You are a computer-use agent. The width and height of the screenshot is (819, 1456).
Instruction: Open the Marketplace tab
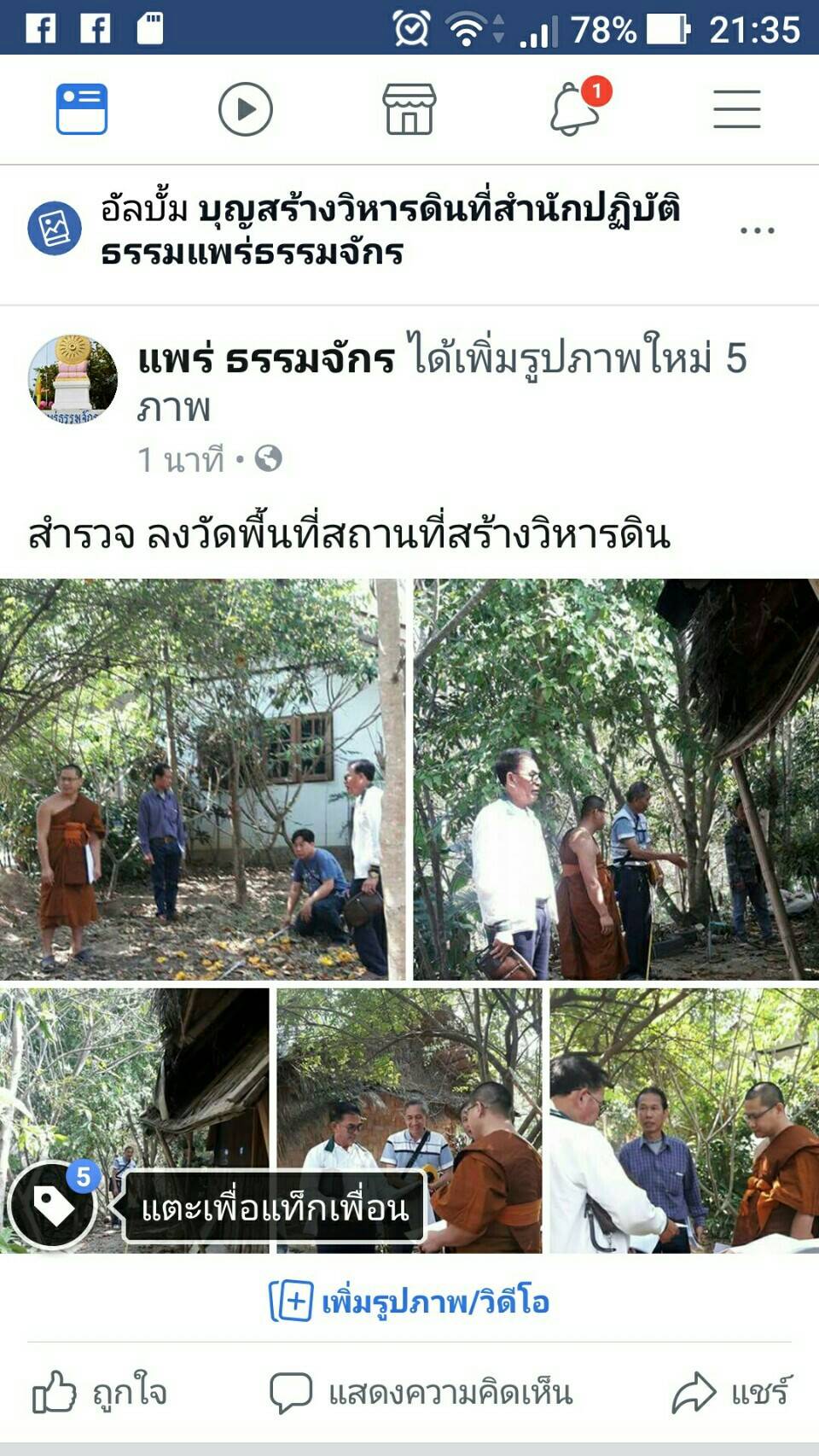click(x=409, y=109)
